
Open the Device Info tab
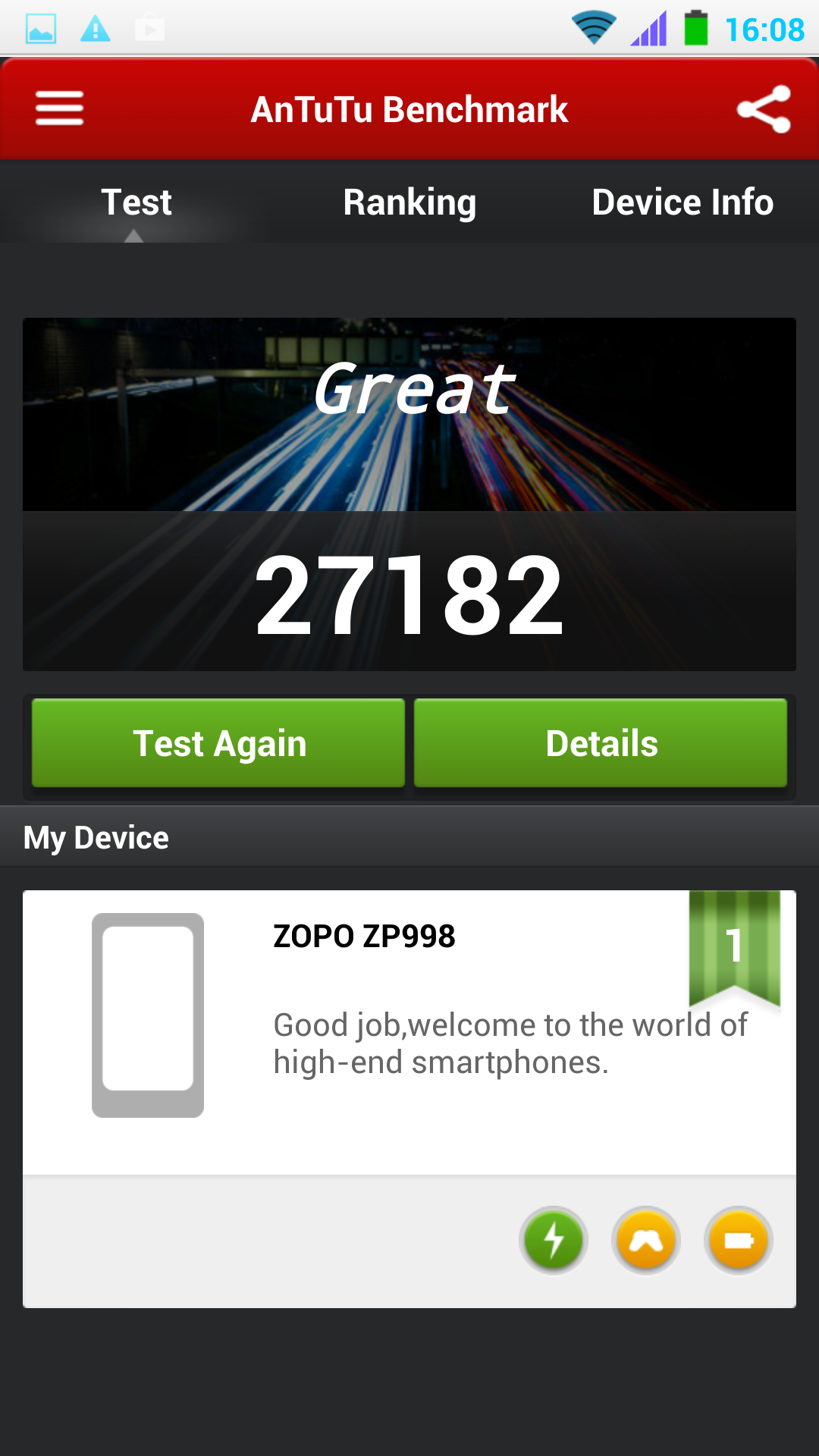(x=682, y=202)
